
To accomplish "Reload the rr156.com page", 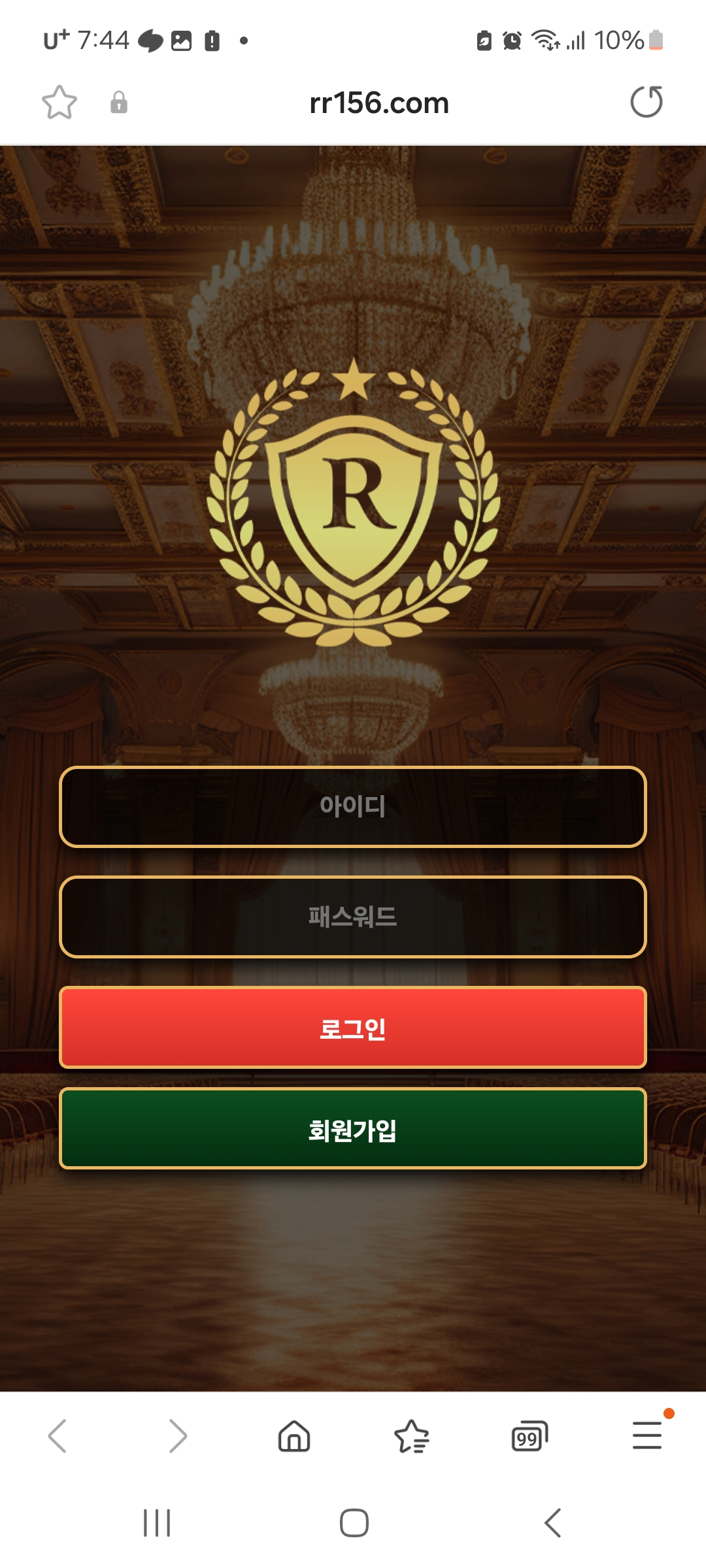I will [x=646, y=103].
